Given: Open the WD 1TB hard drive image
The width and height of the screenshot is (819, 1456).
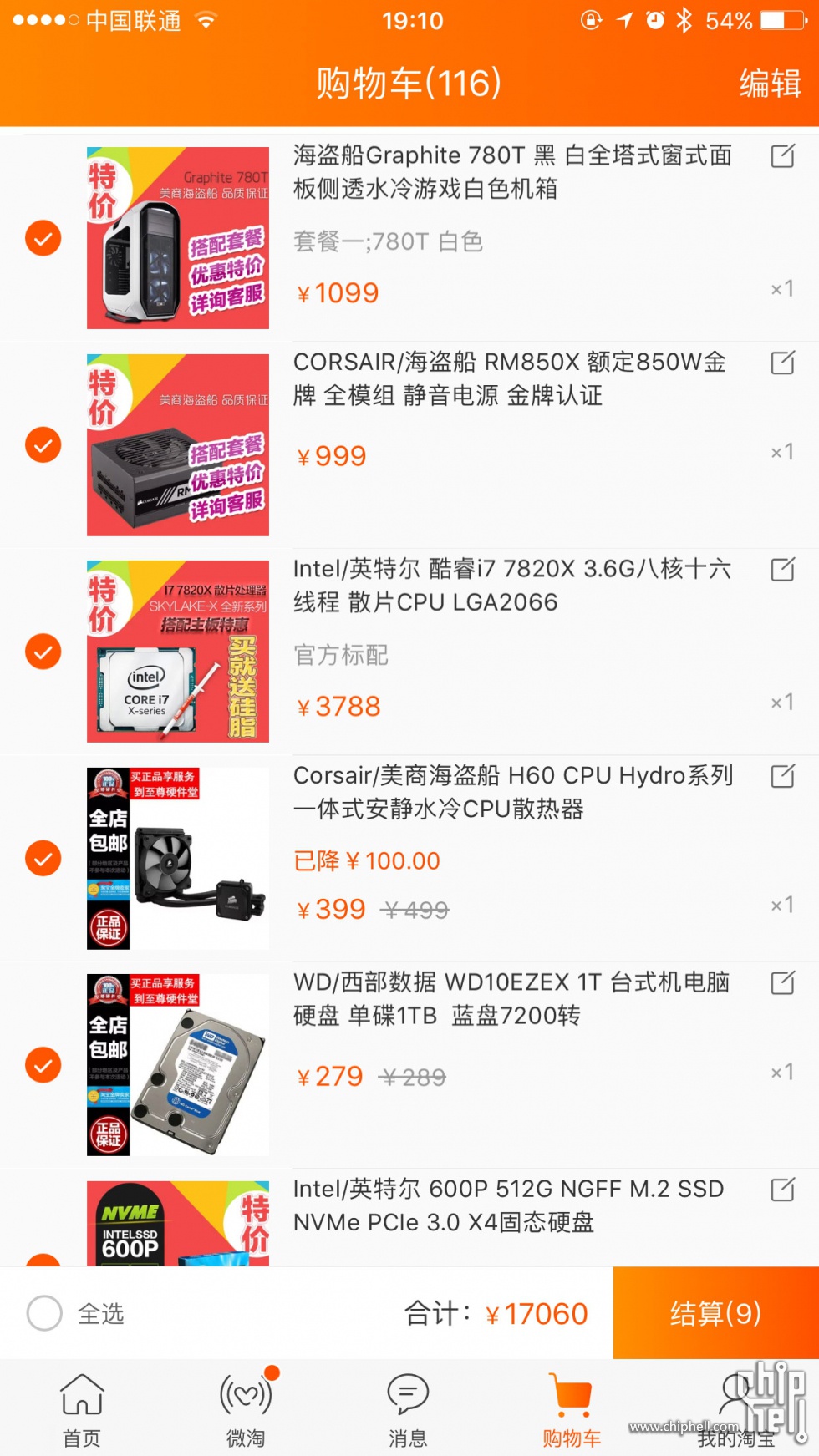Looking at the screenshot, I should pyautogui.click(x=178, y=1064).
